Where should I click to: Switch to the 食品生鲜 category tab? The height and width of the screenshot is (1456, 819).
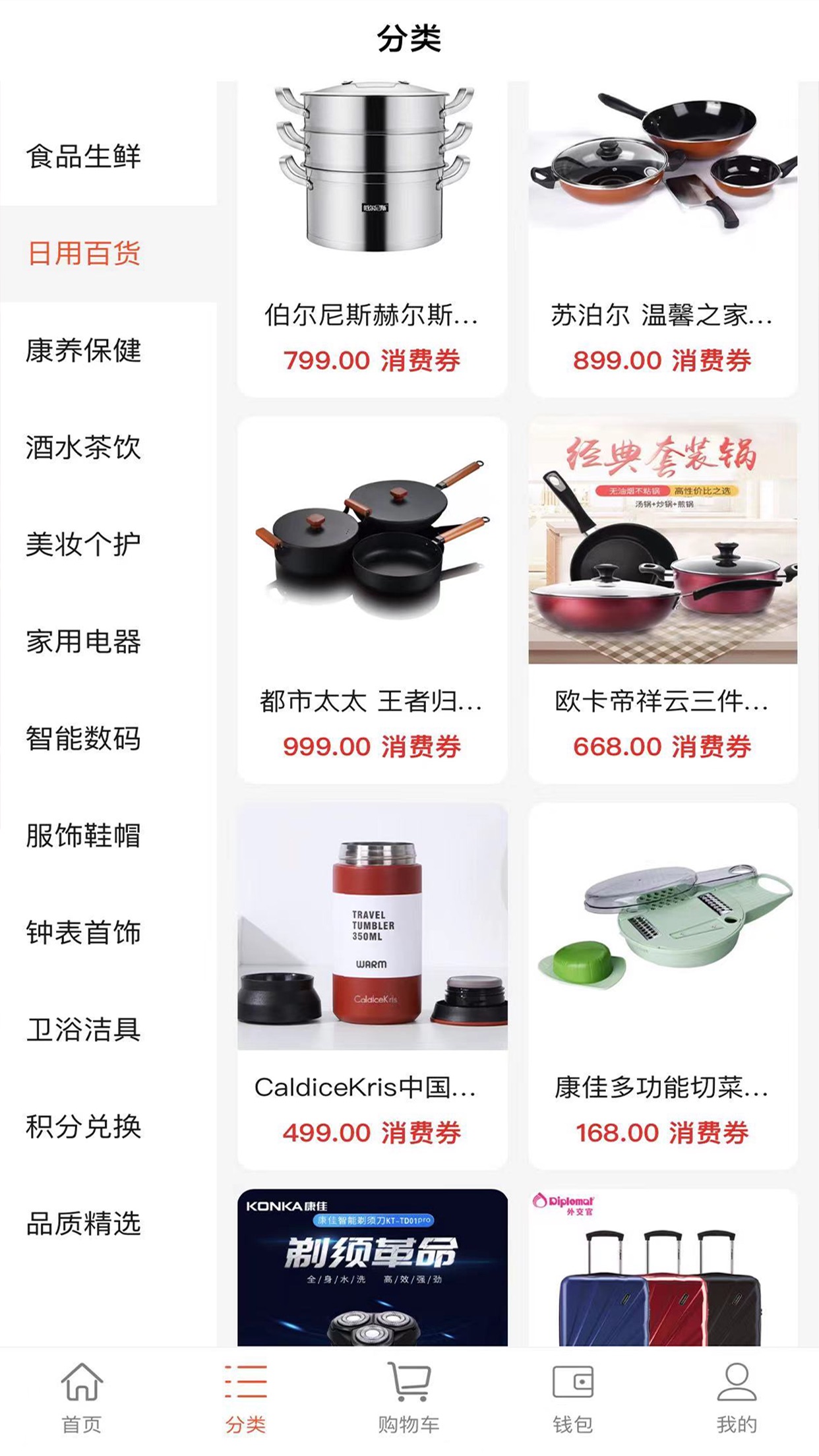[86, 156]
